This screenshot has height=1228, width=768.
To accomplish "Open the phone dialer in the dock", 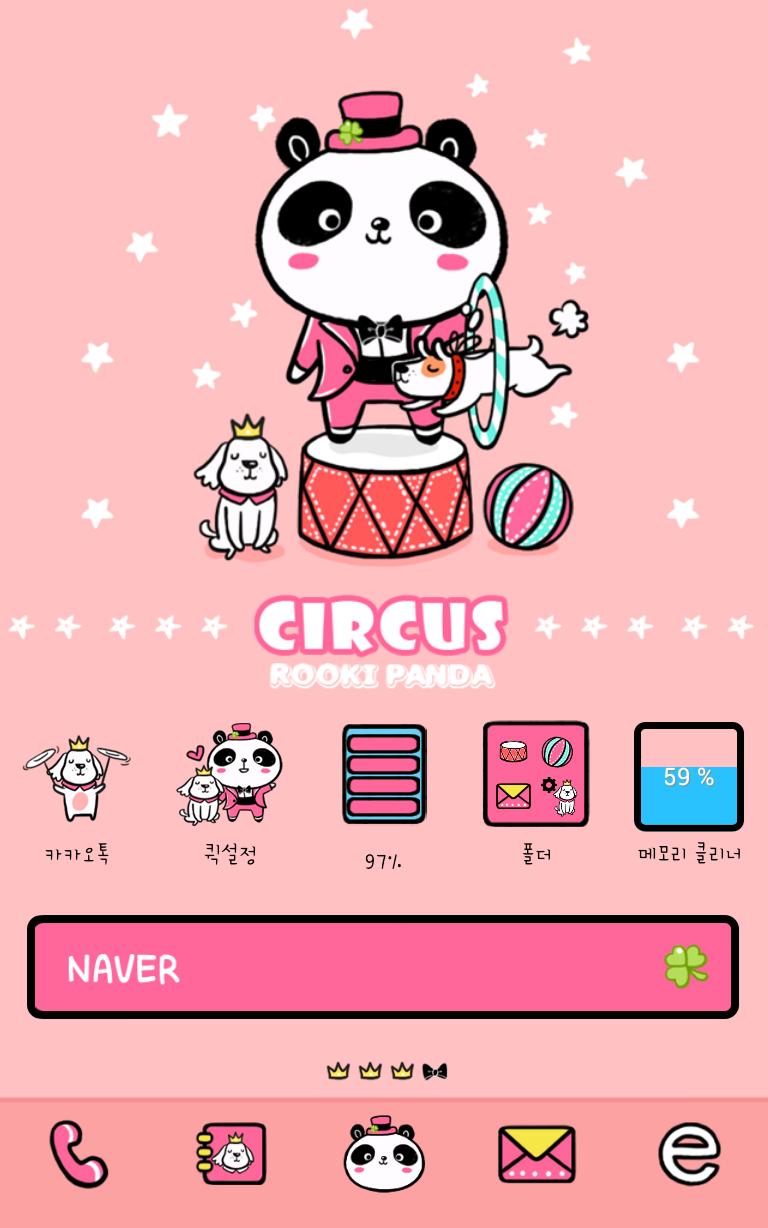I will coord(79,1154).
